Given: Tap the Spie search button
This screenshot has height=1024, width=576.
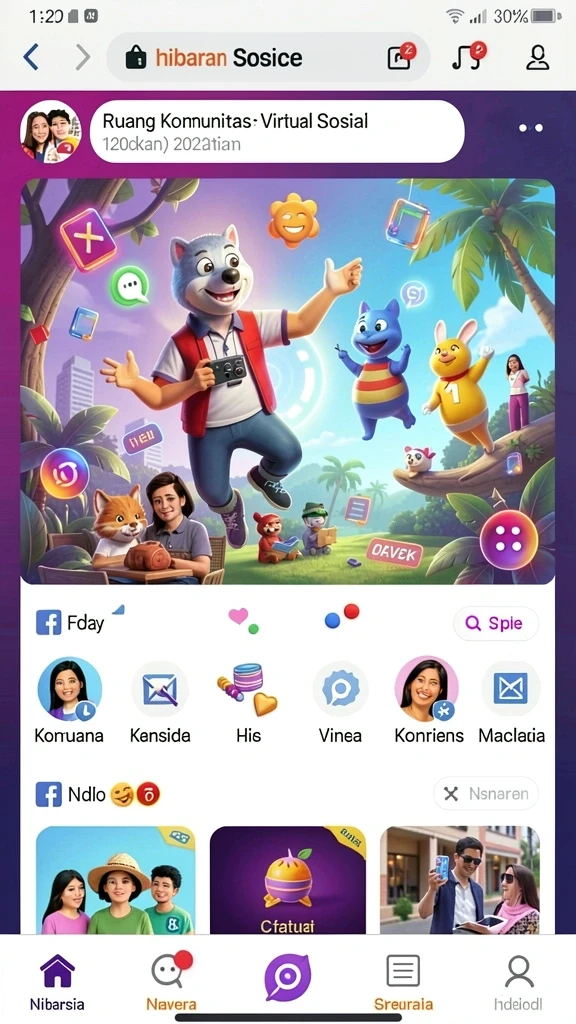Looking at the screenshot, I should coord(496,623).
